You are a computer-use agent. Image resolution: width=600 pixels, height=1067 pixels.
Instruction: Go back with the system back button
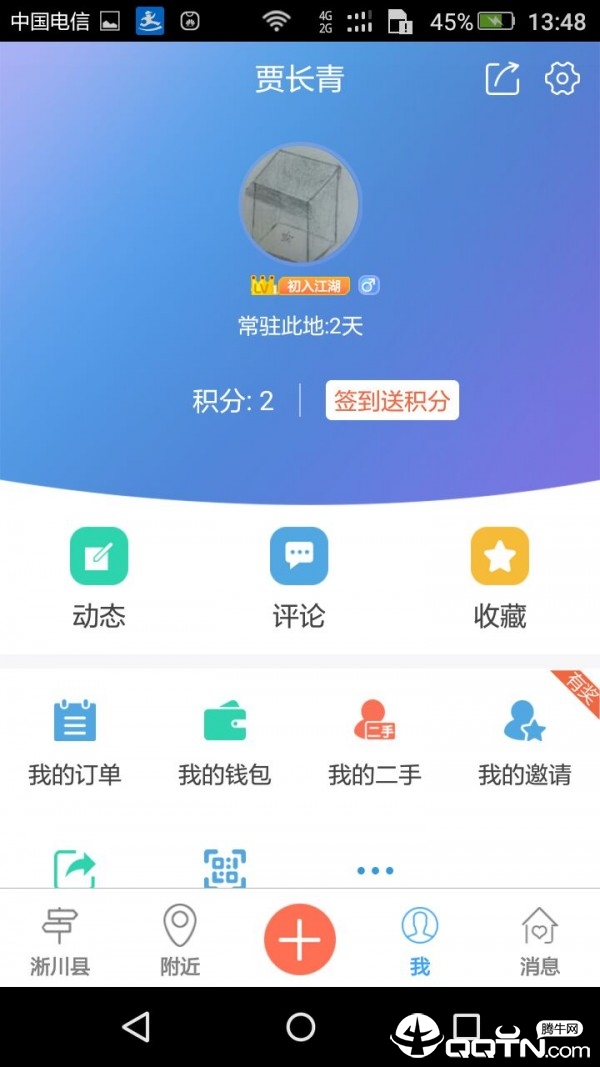[135, 1026]
